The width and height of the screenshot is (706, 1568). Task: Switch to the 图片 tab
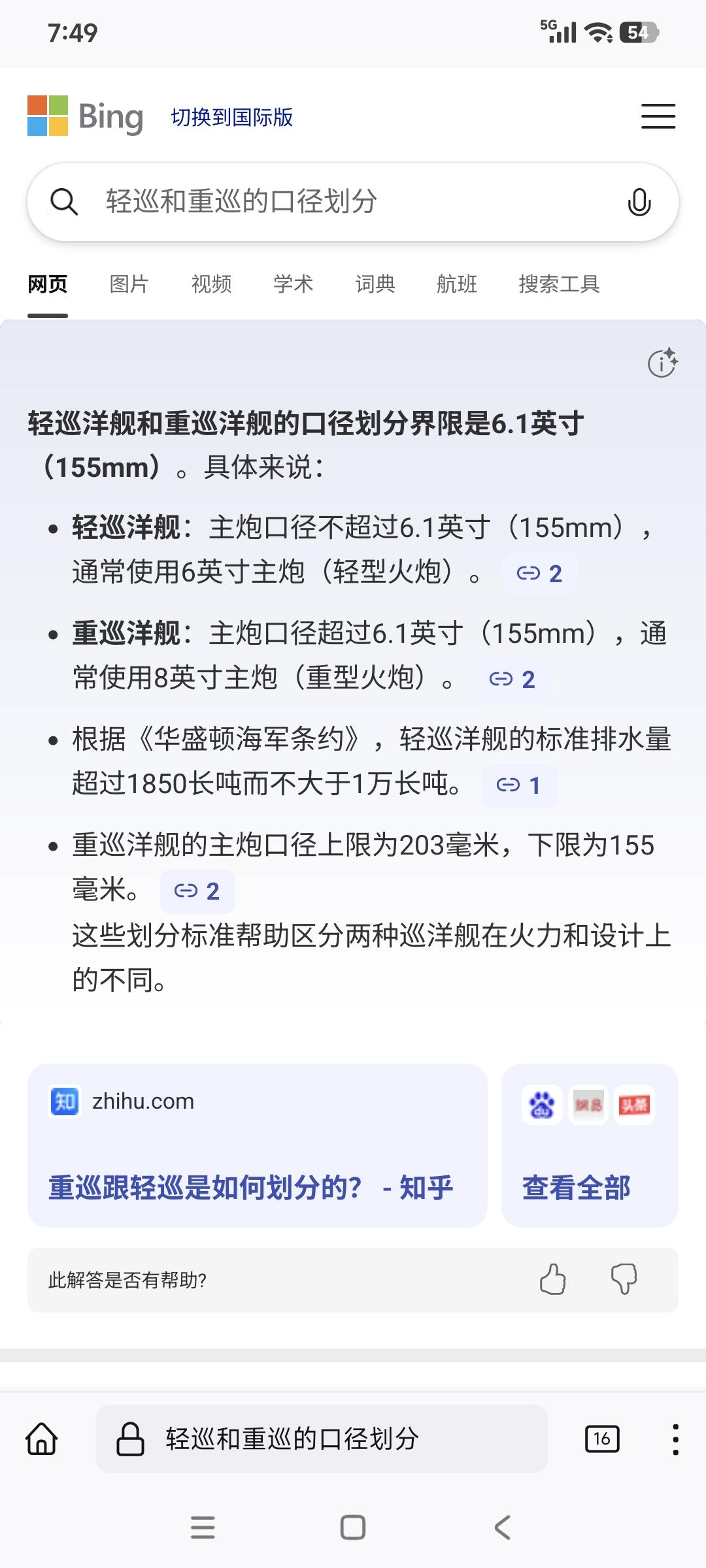pos(129,284)
